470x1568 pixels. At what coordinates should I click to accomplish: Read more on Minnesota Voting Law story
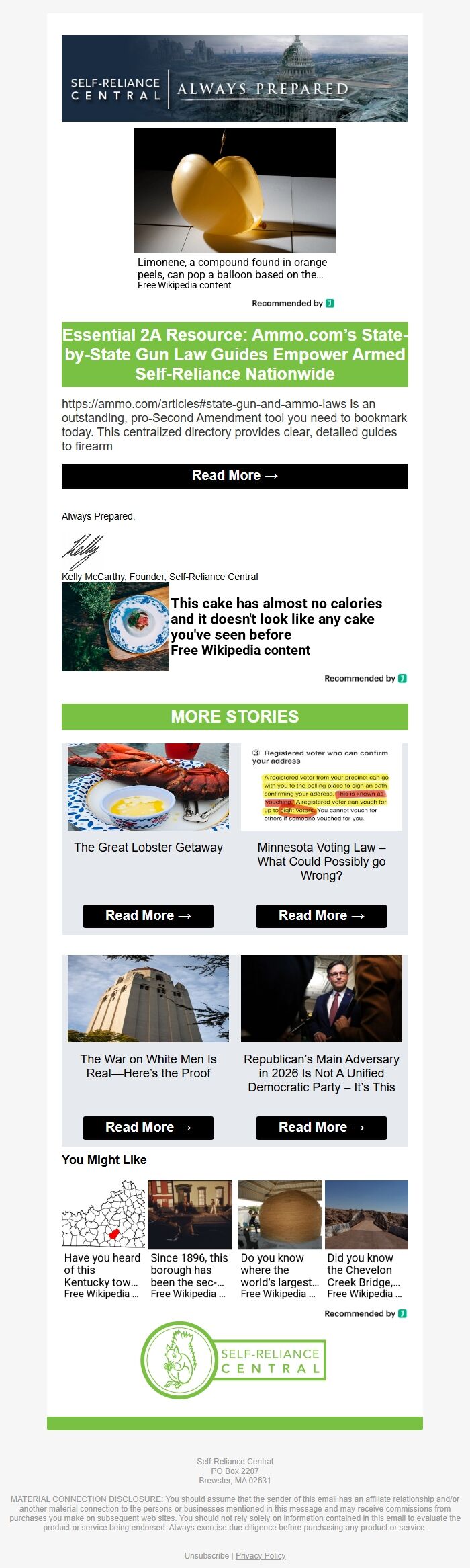click(x=321, y=916)
